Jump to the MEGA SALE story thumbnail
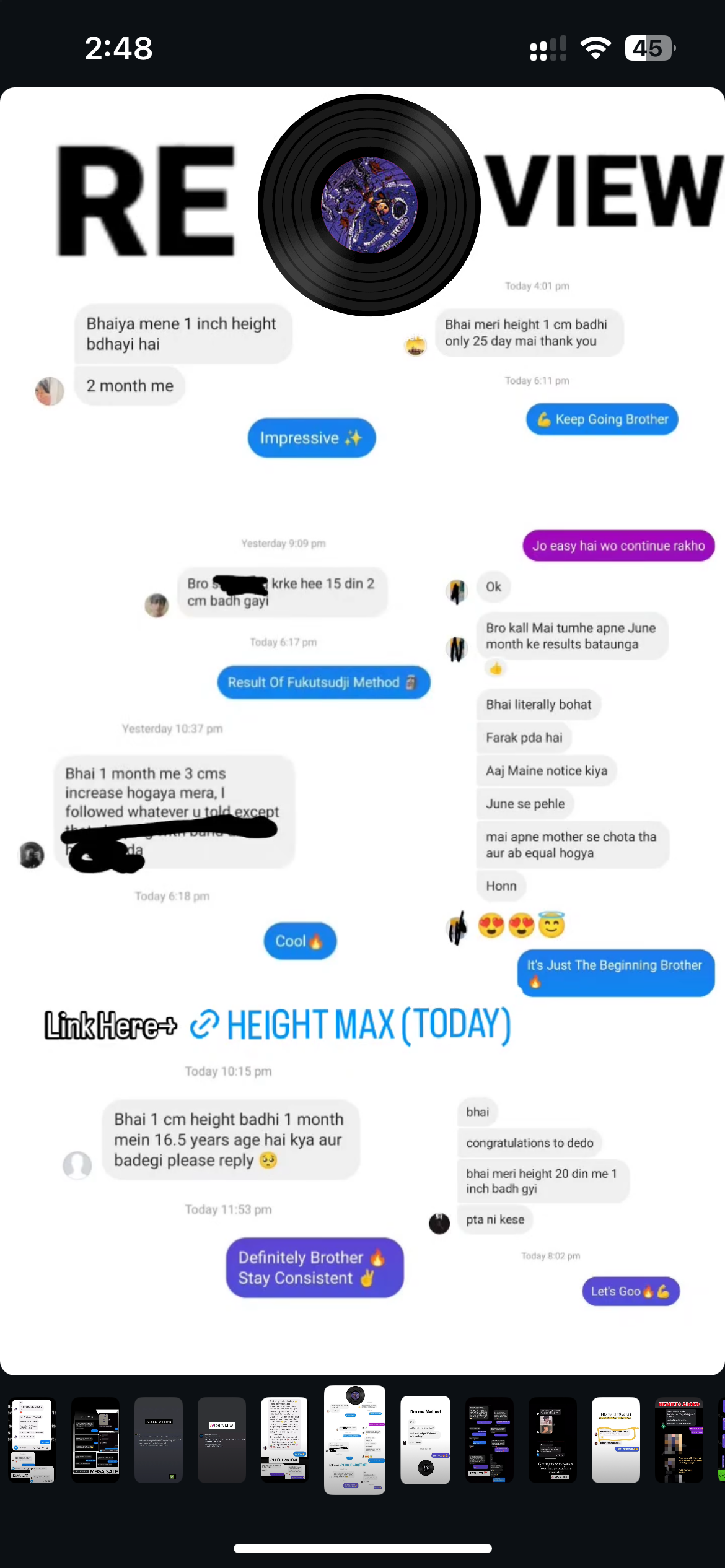 [x=95, y=1440]
